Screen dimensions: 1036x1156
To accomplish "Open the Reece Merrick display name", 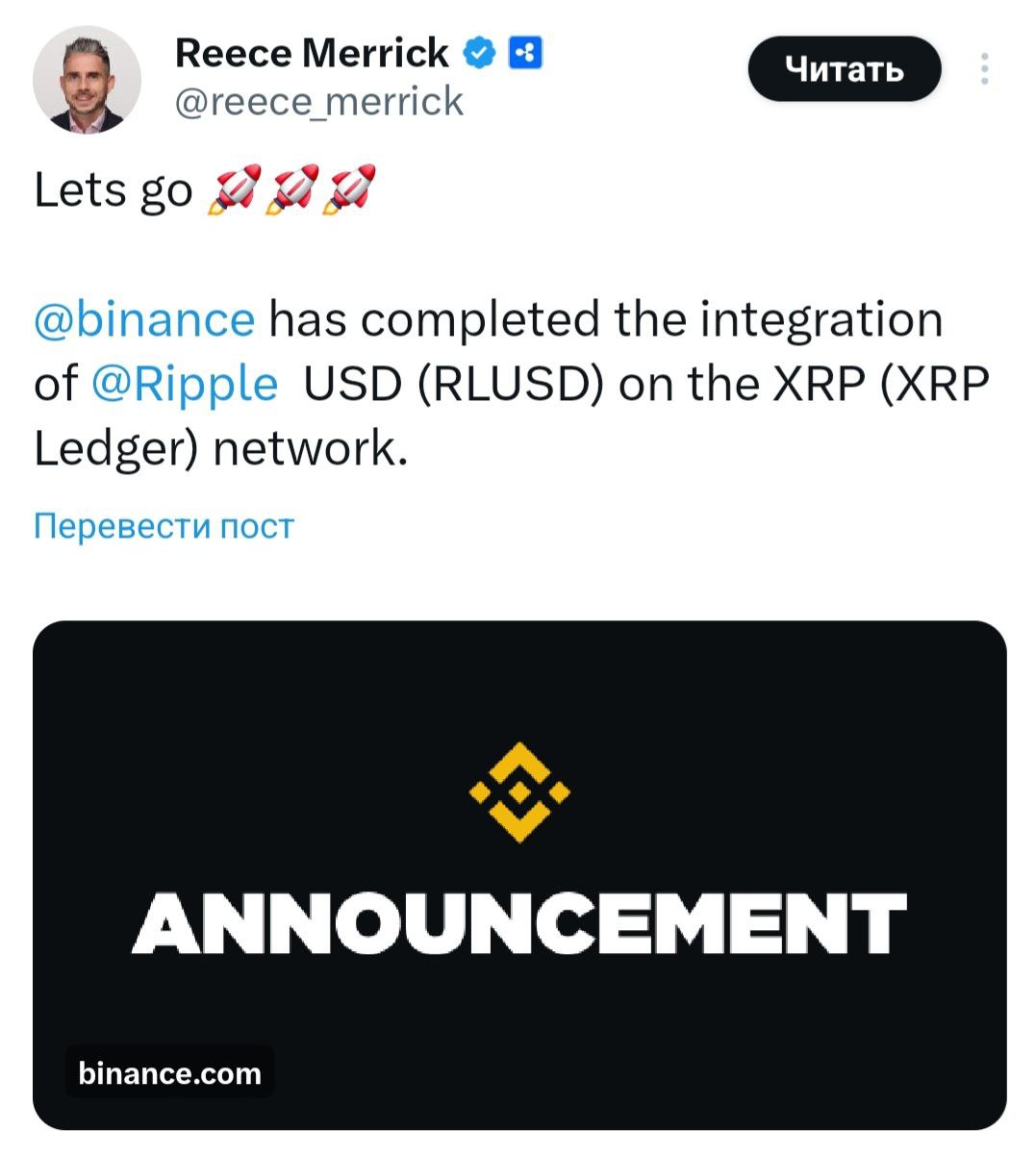I will pos(311,53).
